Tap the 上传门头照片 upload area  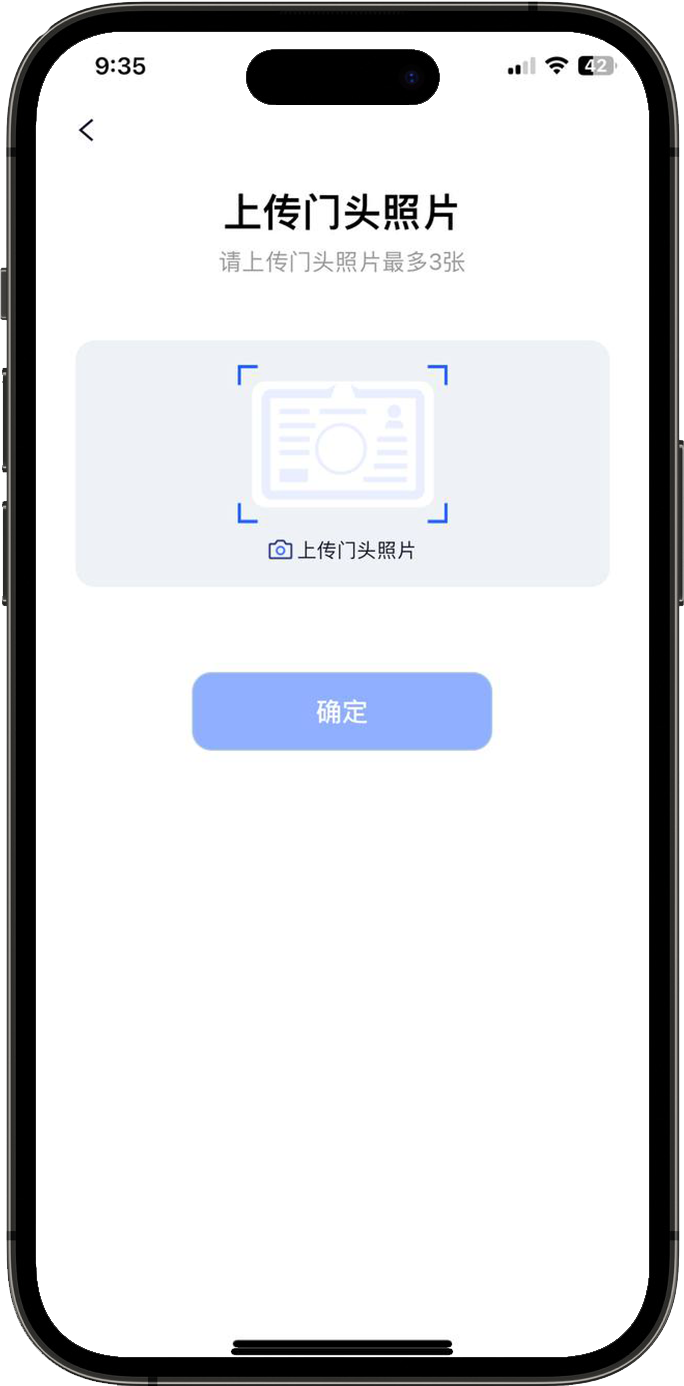[342, 463]
